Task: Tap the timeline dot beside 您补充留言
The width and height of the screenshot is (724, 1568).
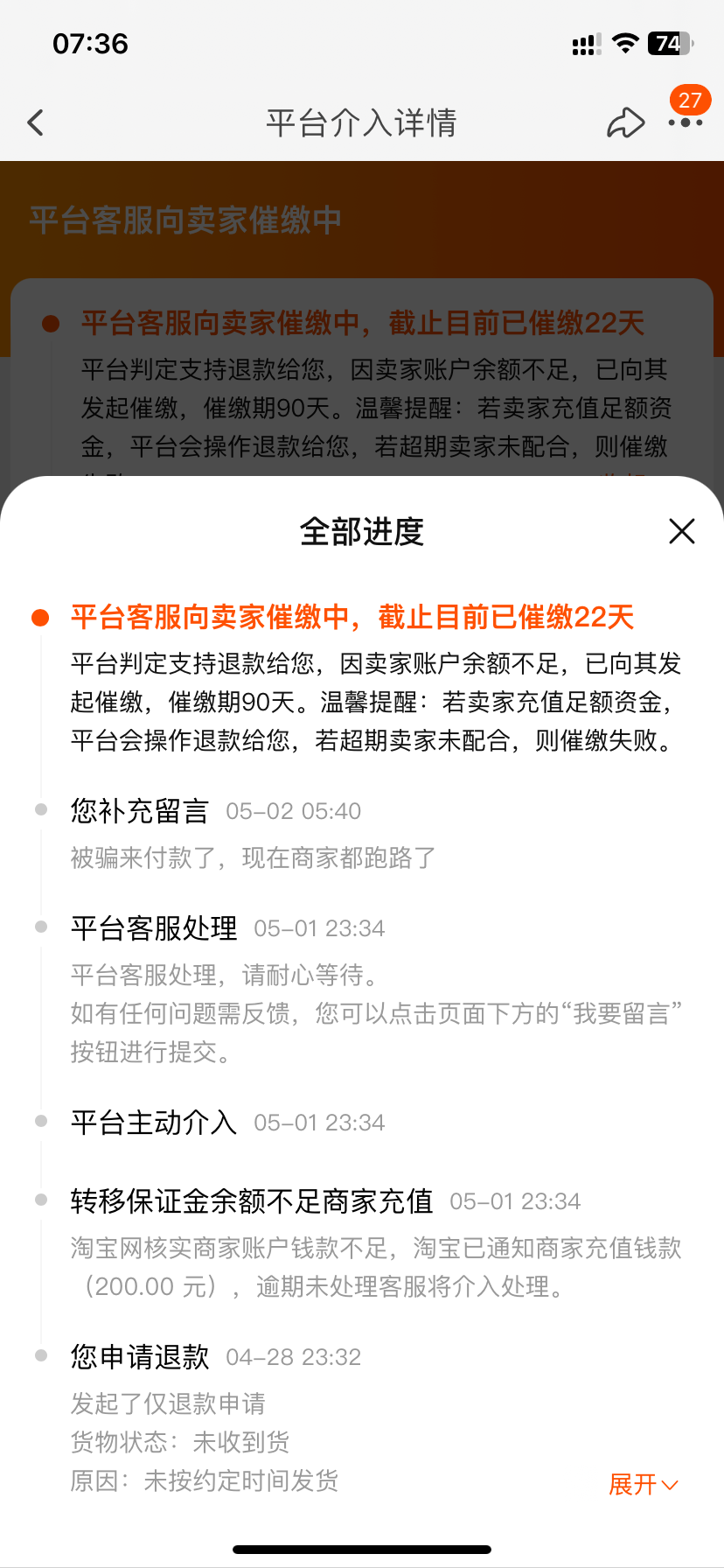Action: 40,808
